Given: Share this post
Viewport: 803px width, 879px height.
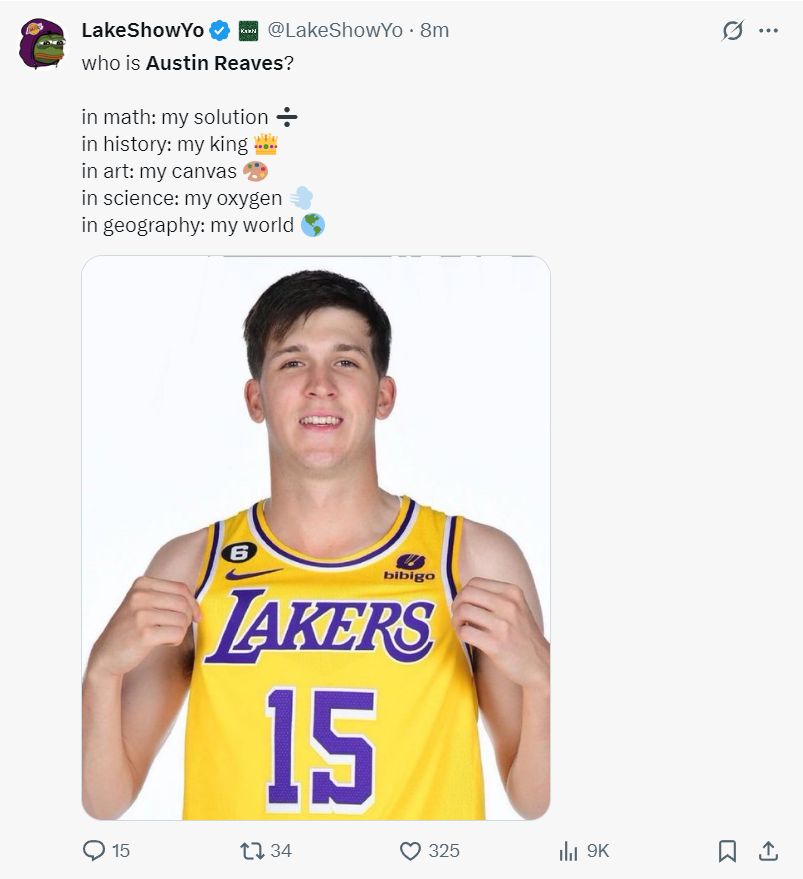Looking at the screenshot, I should tap(768, 851).
